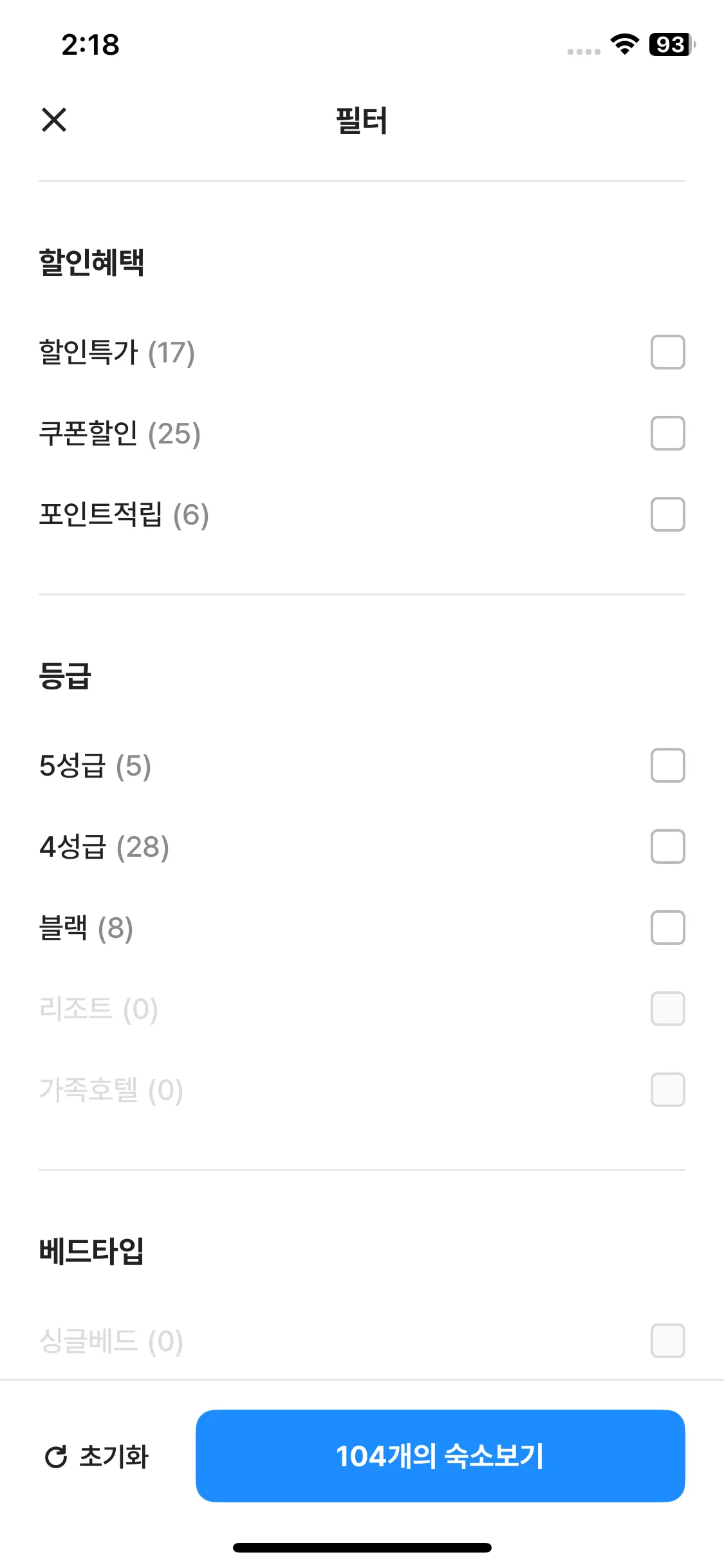724x1568 pixels.
Task: Close the 필터 screen
Action: pyautogui.click(x=54, y=120)
